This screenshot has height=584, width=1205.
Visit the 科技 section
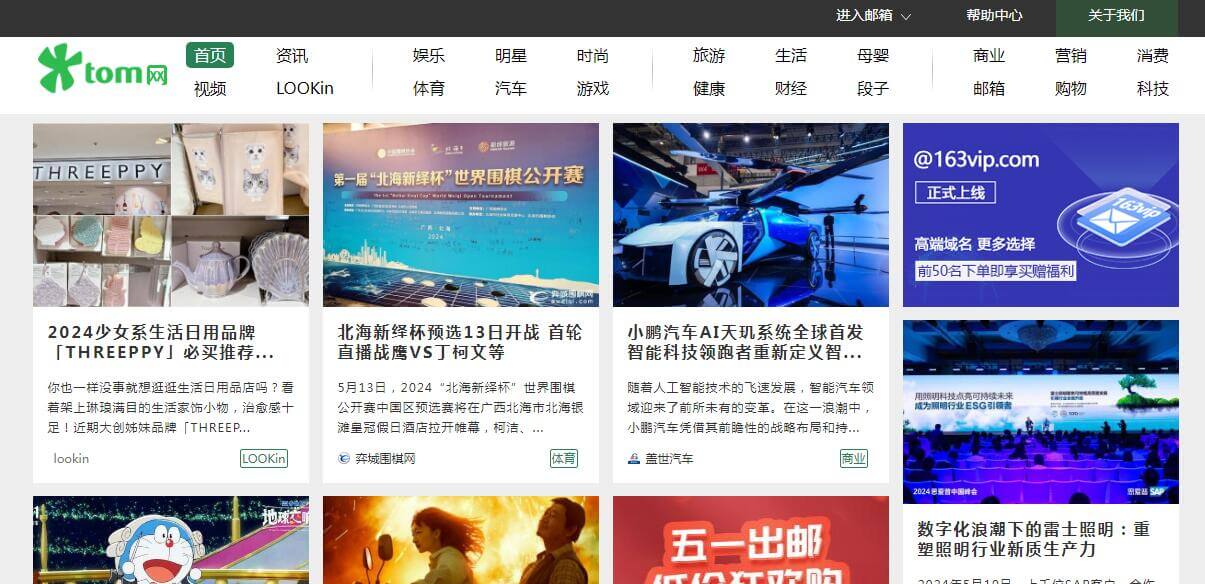1153,89
